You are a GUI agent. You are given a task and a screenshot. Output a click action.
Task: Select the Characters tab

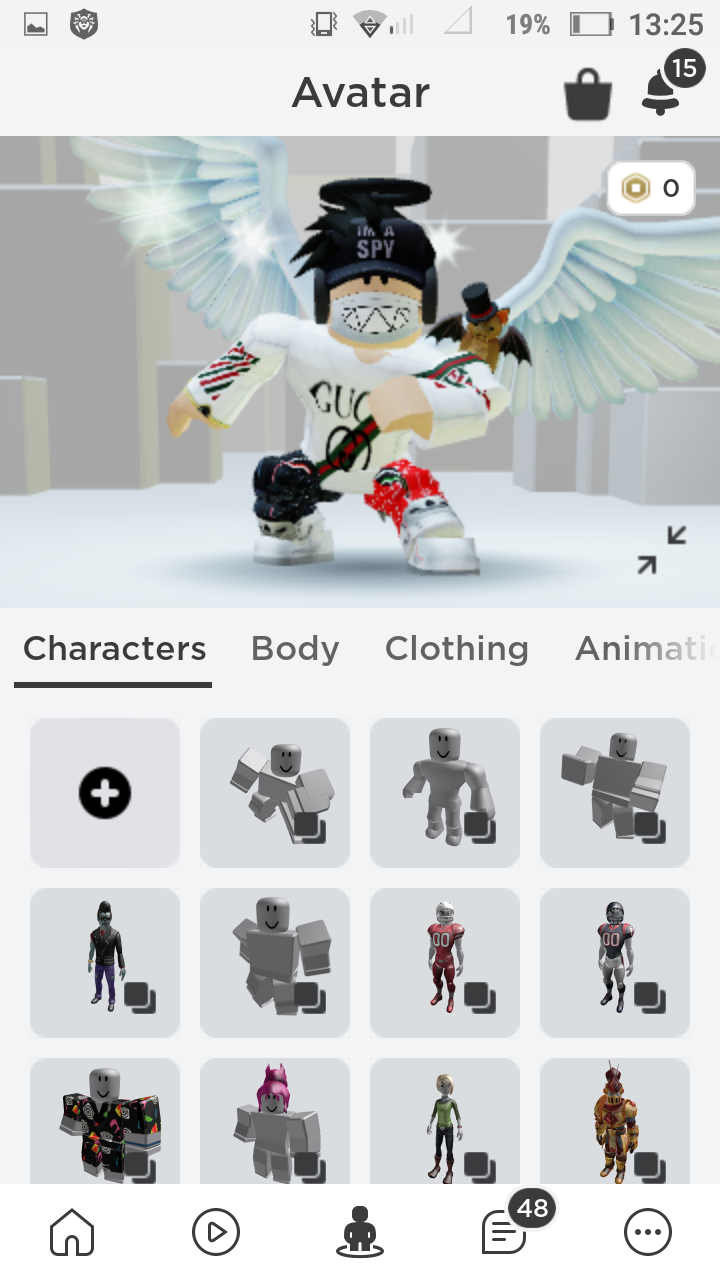114,649
